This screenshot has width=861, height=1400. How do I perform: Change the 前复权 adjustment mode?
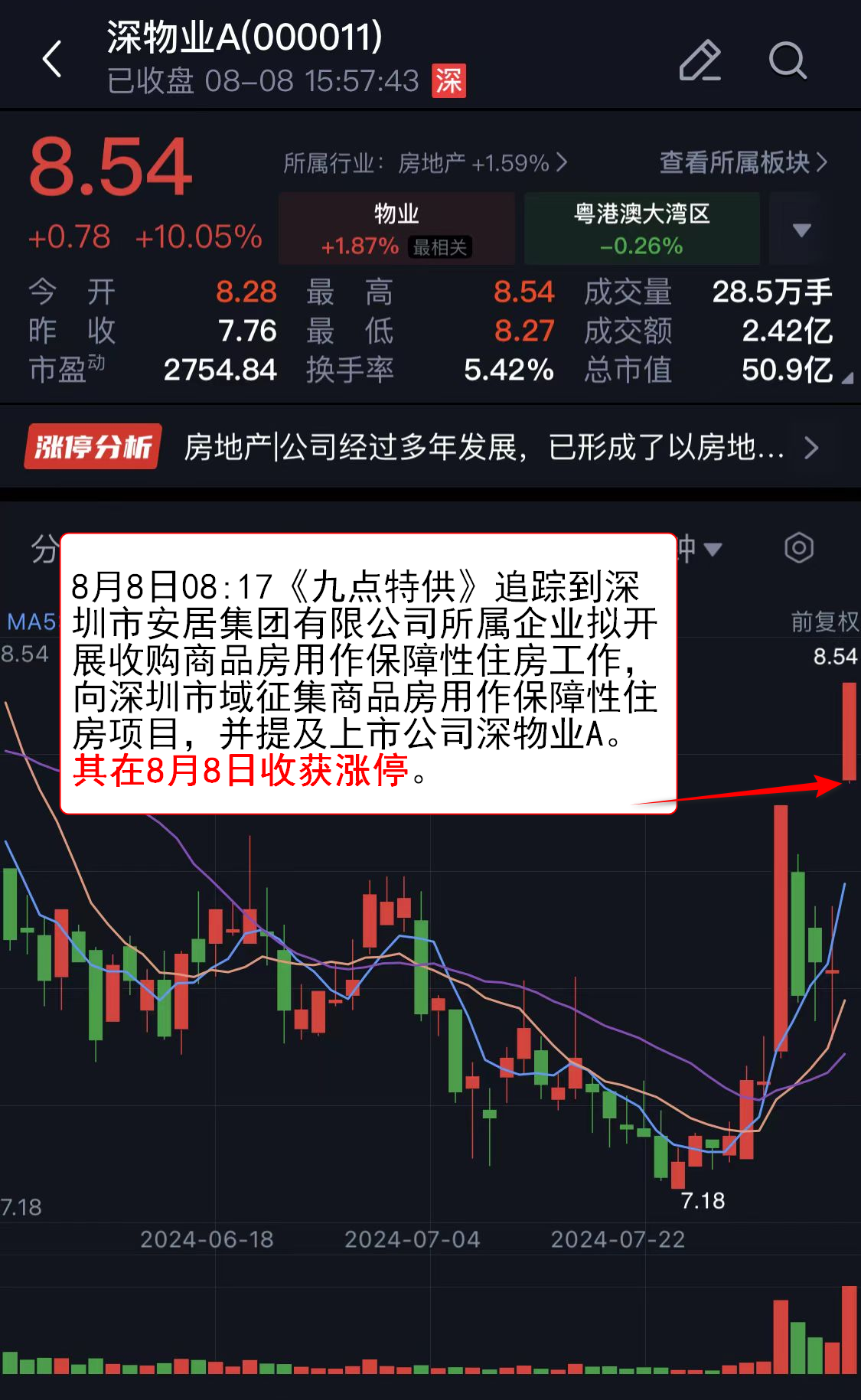click(824, 622)
